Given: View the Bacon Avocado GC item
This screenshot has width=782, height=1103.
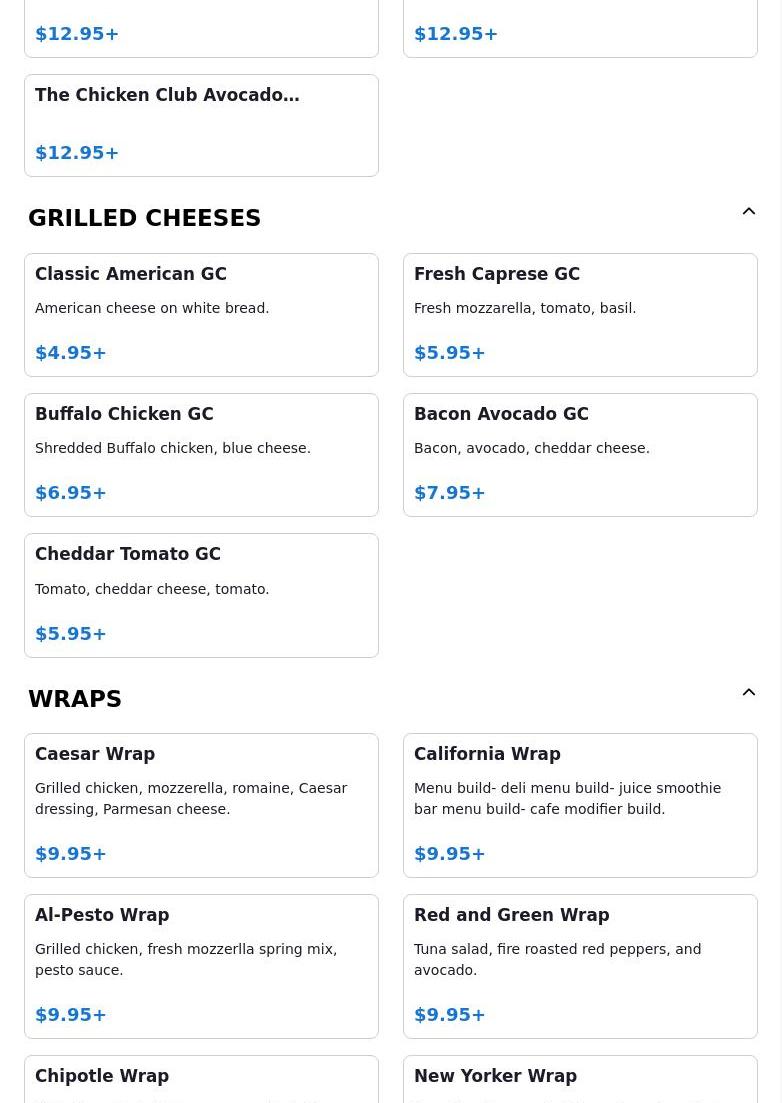Looking at the screenshot, I should [x=580, y=455].
